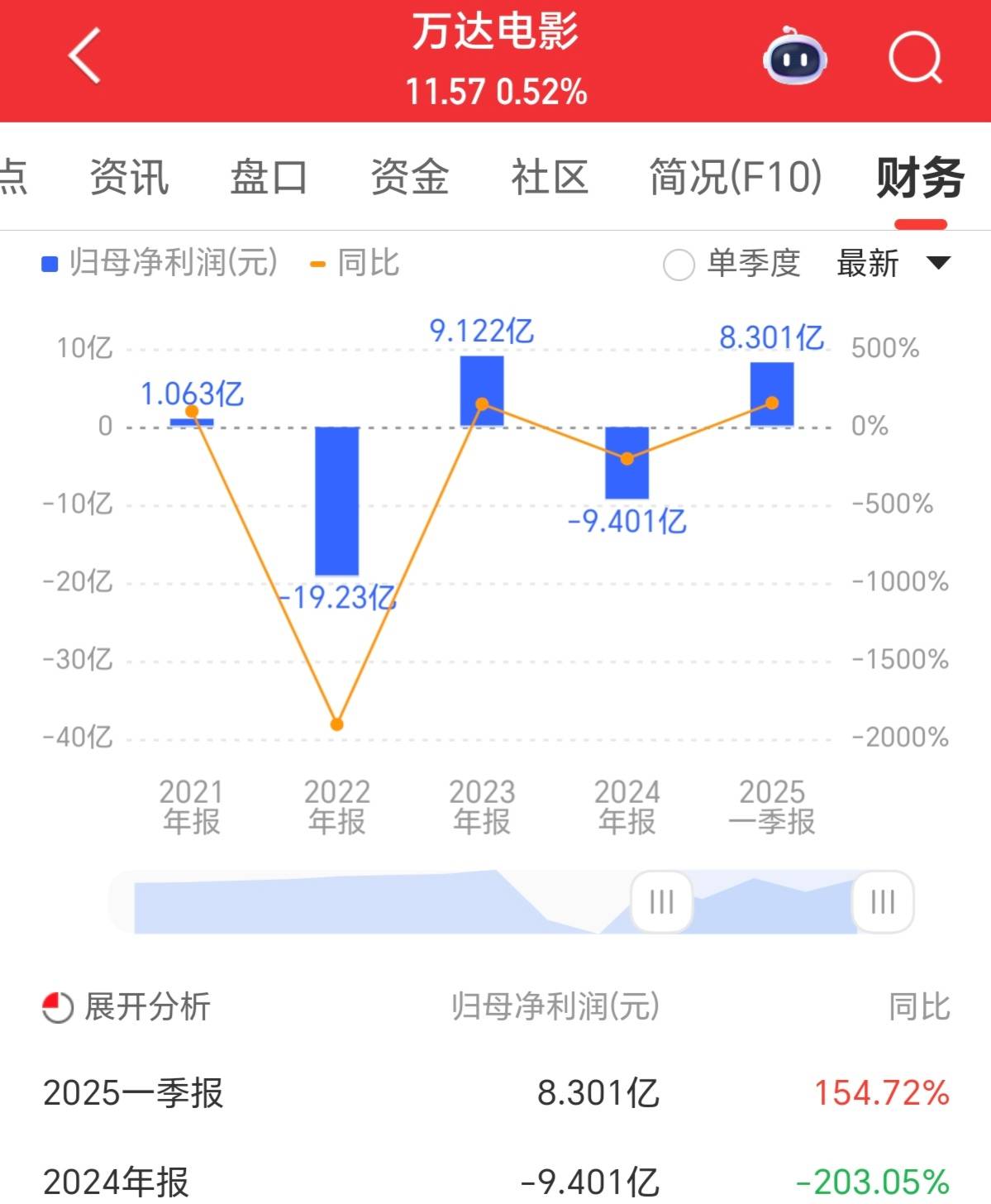
Task: Open the stock search
Action: pyautogui.click(x=915, y=57)
